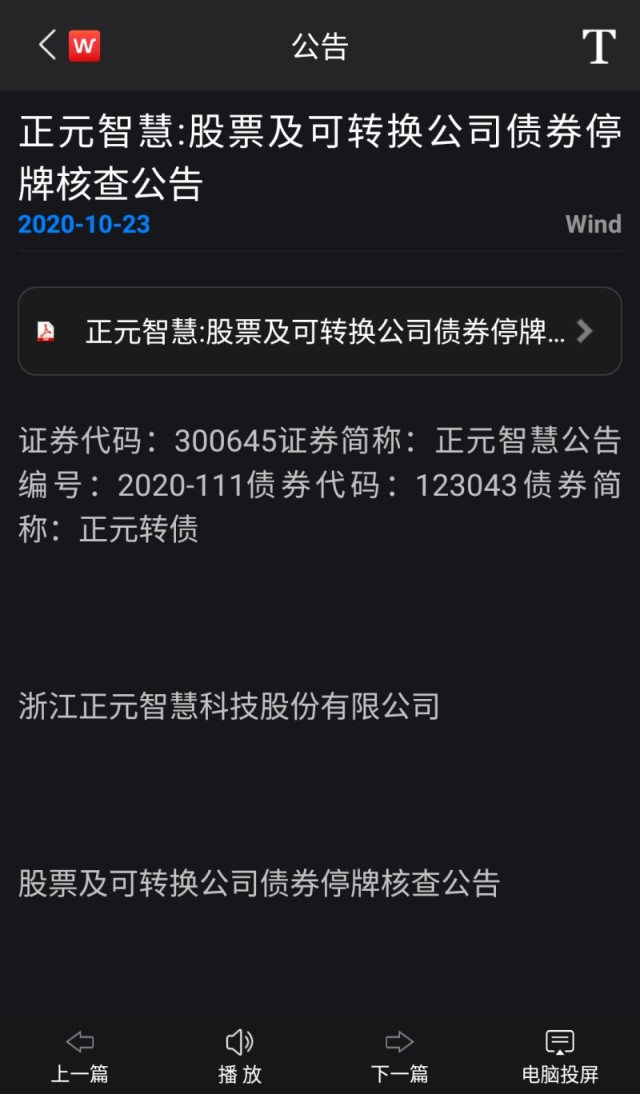Open the attached PDF 正元智慧 announcement
Viewport: 640px width, 1094px height.
pos(320,331)
